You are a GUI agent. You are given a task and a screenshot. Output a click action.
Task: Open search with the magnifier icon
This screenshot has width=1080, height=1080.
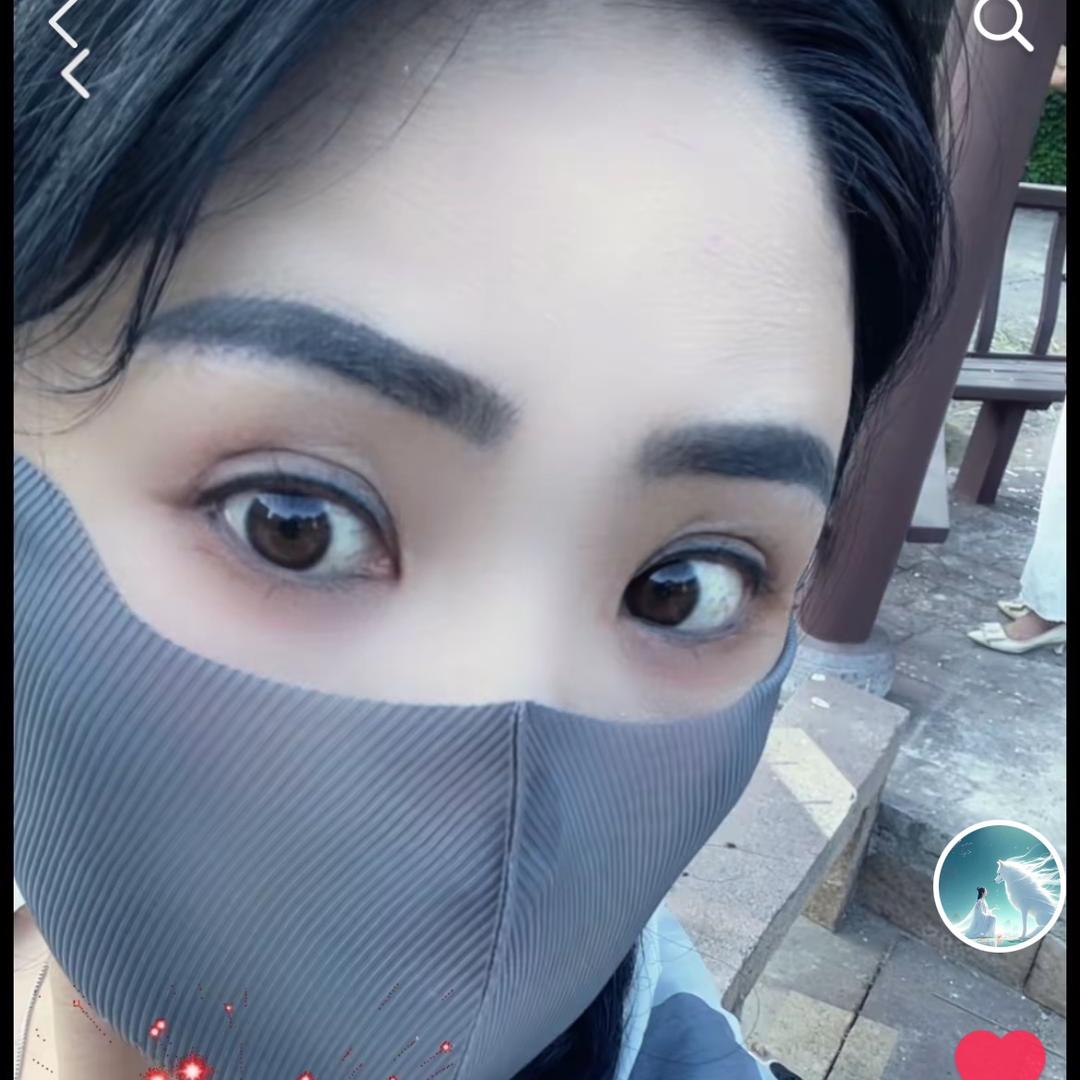coord(1002,22)
